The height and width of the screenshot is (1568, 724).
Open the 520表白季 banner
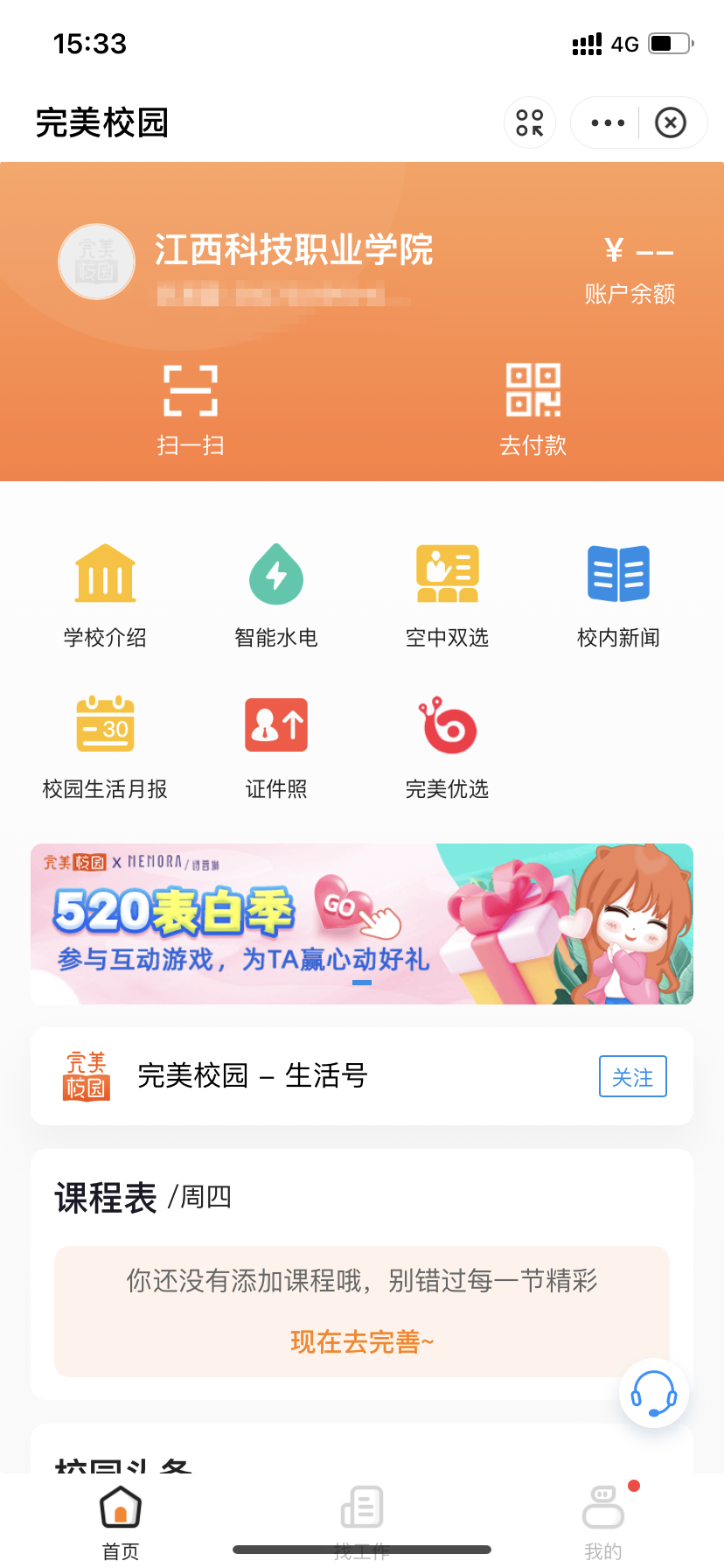pos(362,924)
